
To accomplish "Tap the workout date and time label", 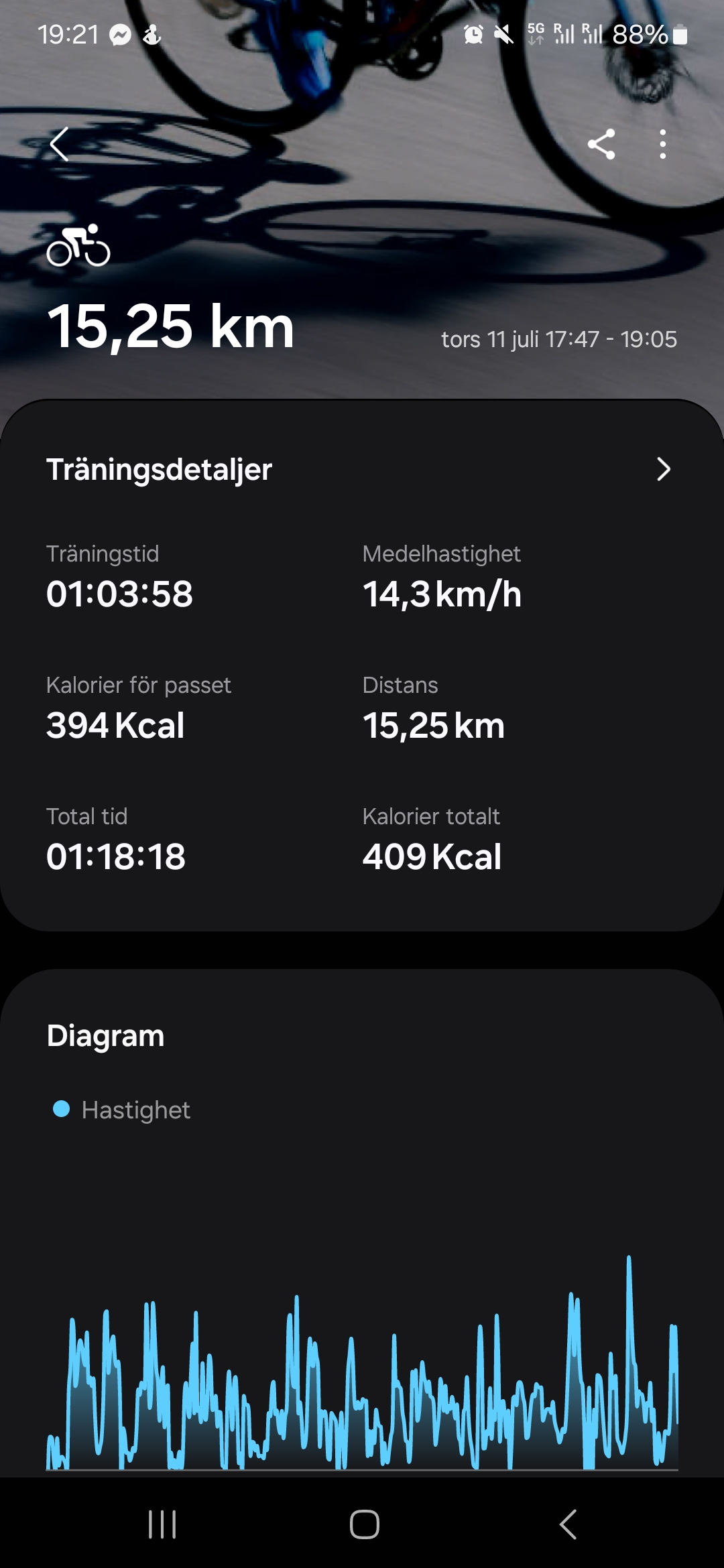I will tap(560, 340).
